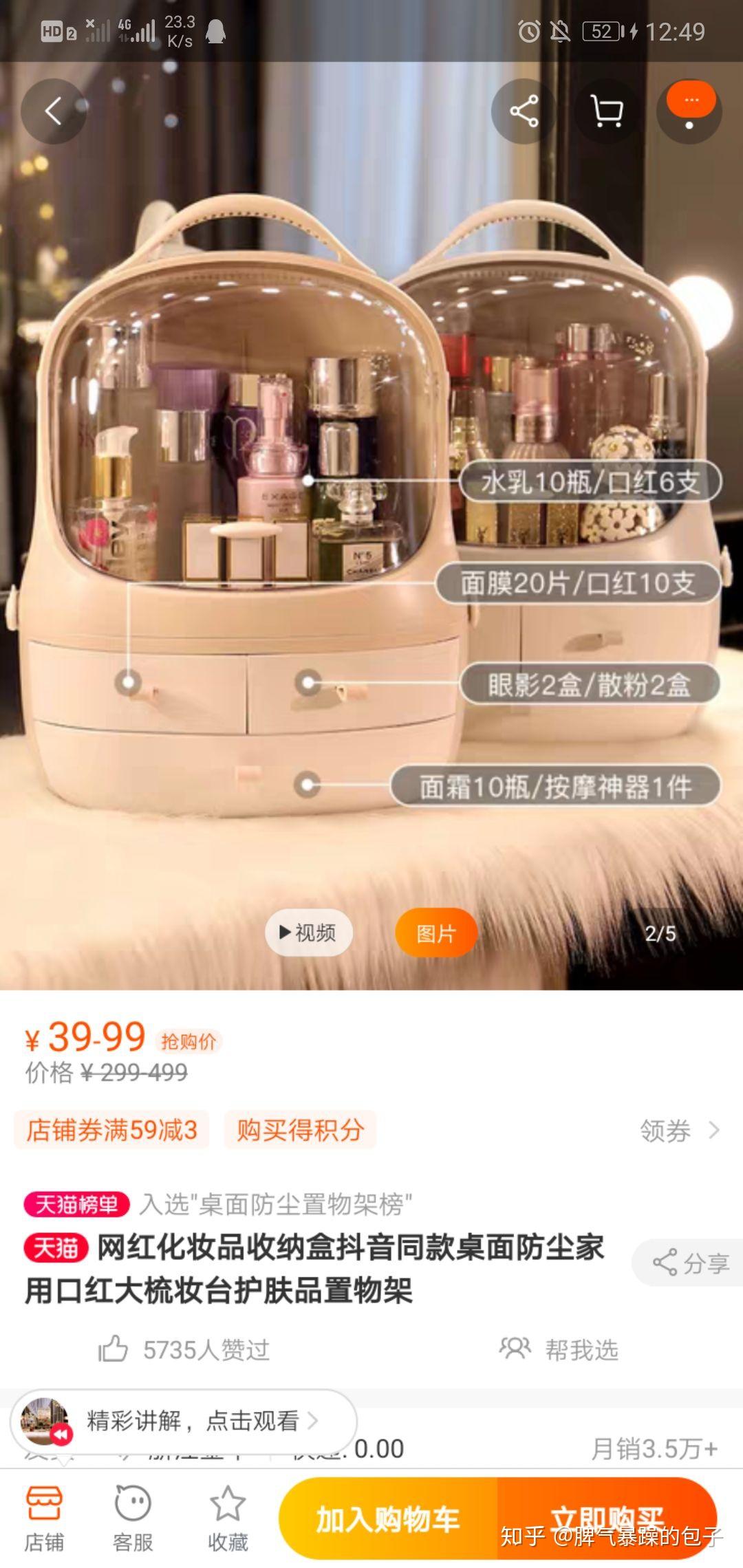Image resolution: width=743 pixels, height=1568 pixels.
Task: Share this product from top bar
Action: tap(524, 111)
